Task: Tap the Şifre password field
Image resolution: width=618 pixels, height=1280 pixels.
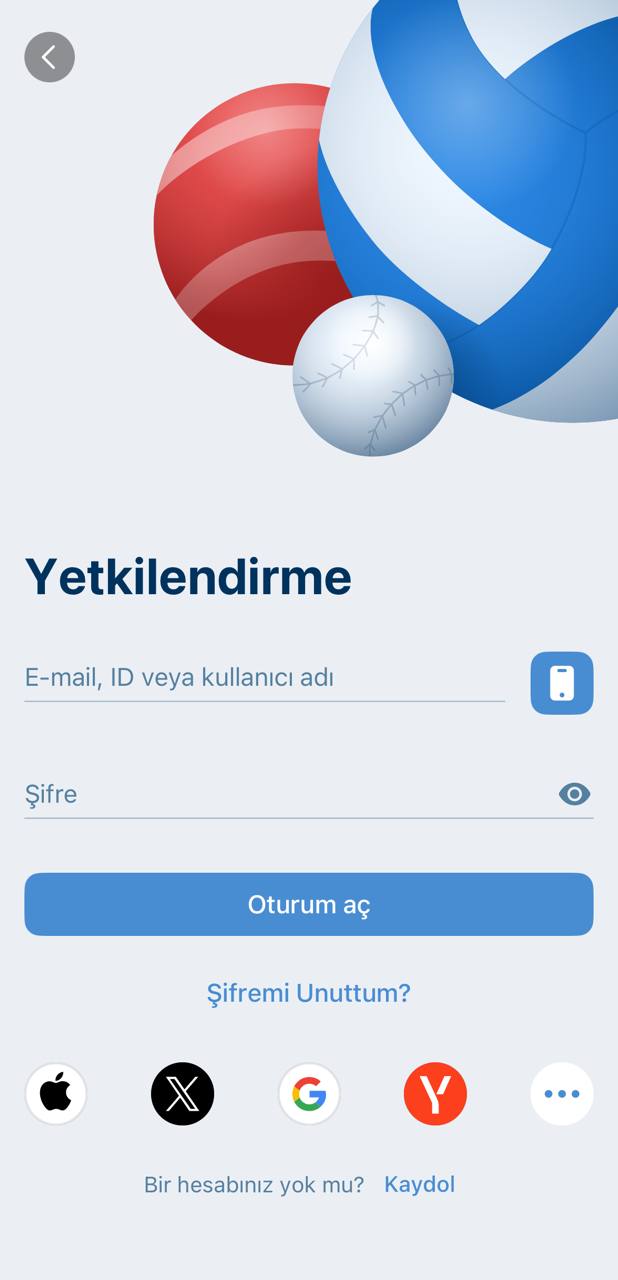Action: [x=285, y=795]
